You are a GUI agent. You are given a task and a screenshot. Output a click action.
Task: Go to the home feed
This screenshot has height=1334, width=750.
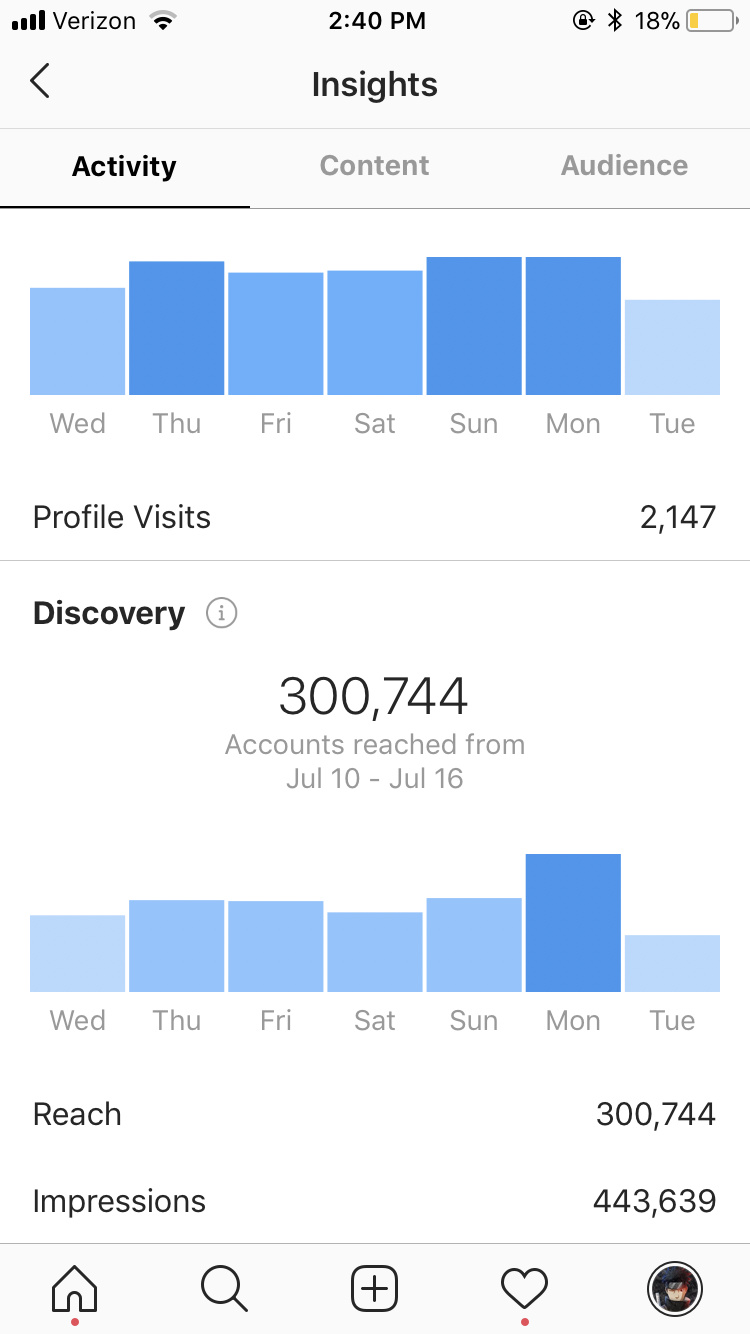tap(75, 1289)
